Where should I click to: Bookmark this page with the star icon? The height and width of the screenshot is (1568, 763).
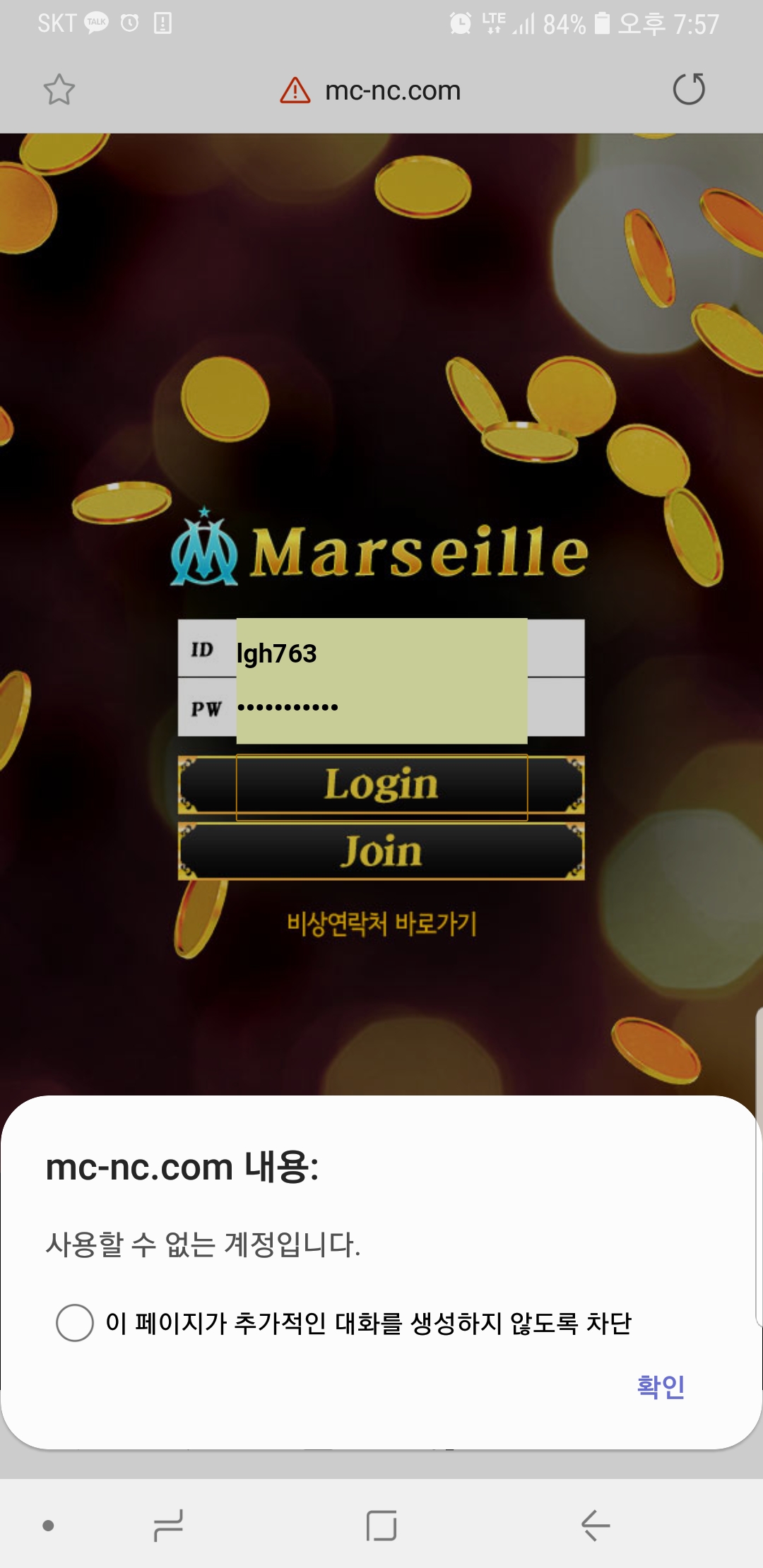click(x=59, y=90)
